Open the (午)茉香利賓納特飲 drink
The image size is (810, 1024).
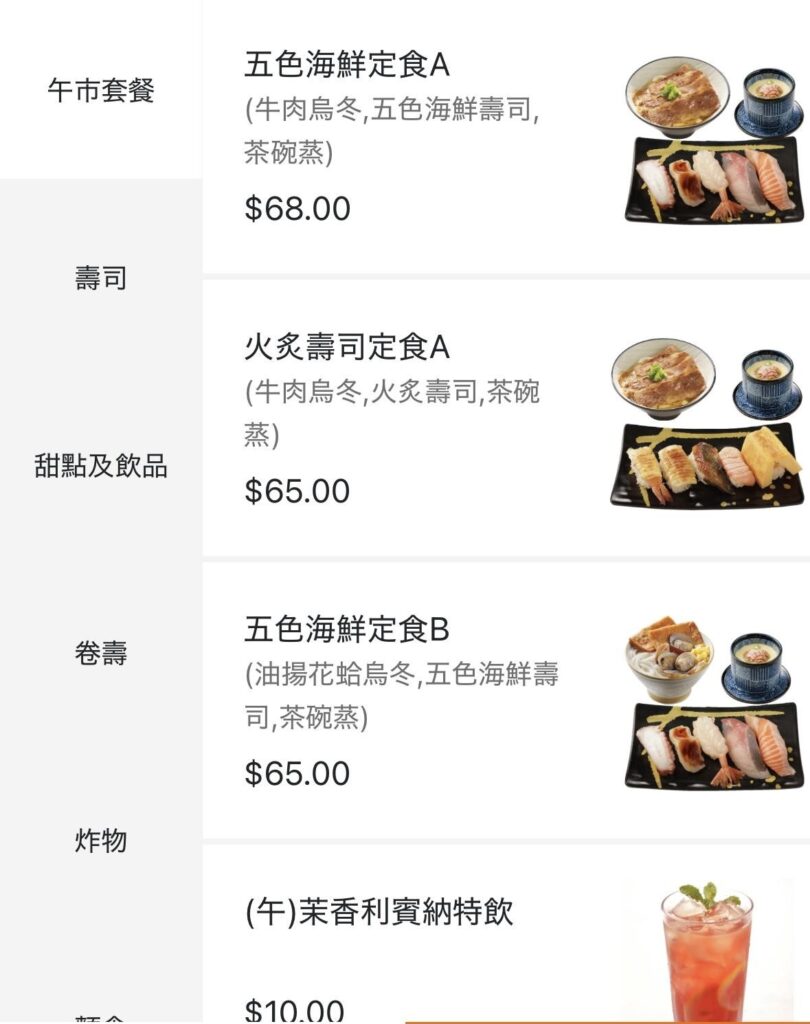pyautogui.click(x=379, y=913)
